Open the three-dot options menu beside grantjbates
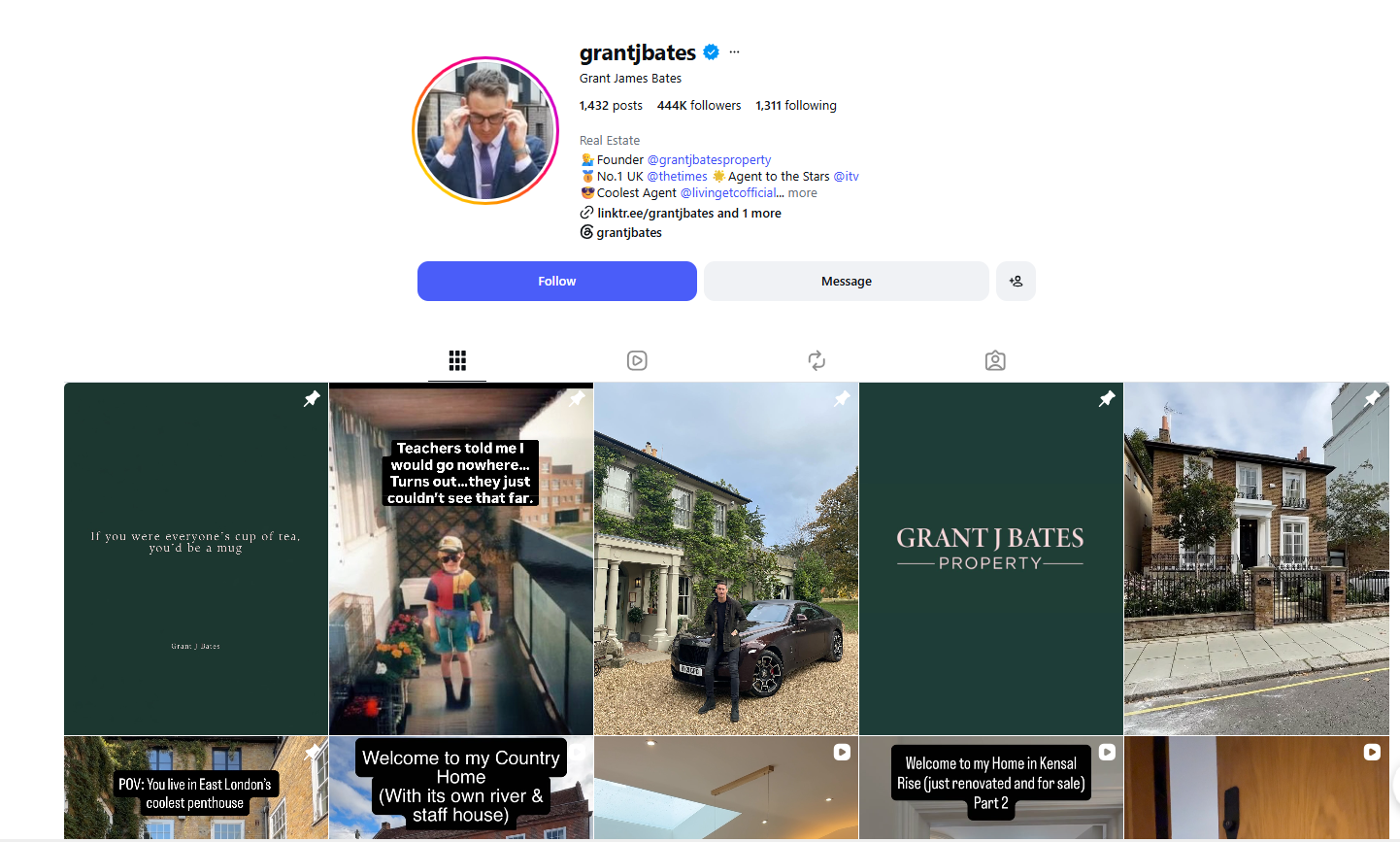The width and height of the screenshot is (1400, 842). tap(734, 52)
